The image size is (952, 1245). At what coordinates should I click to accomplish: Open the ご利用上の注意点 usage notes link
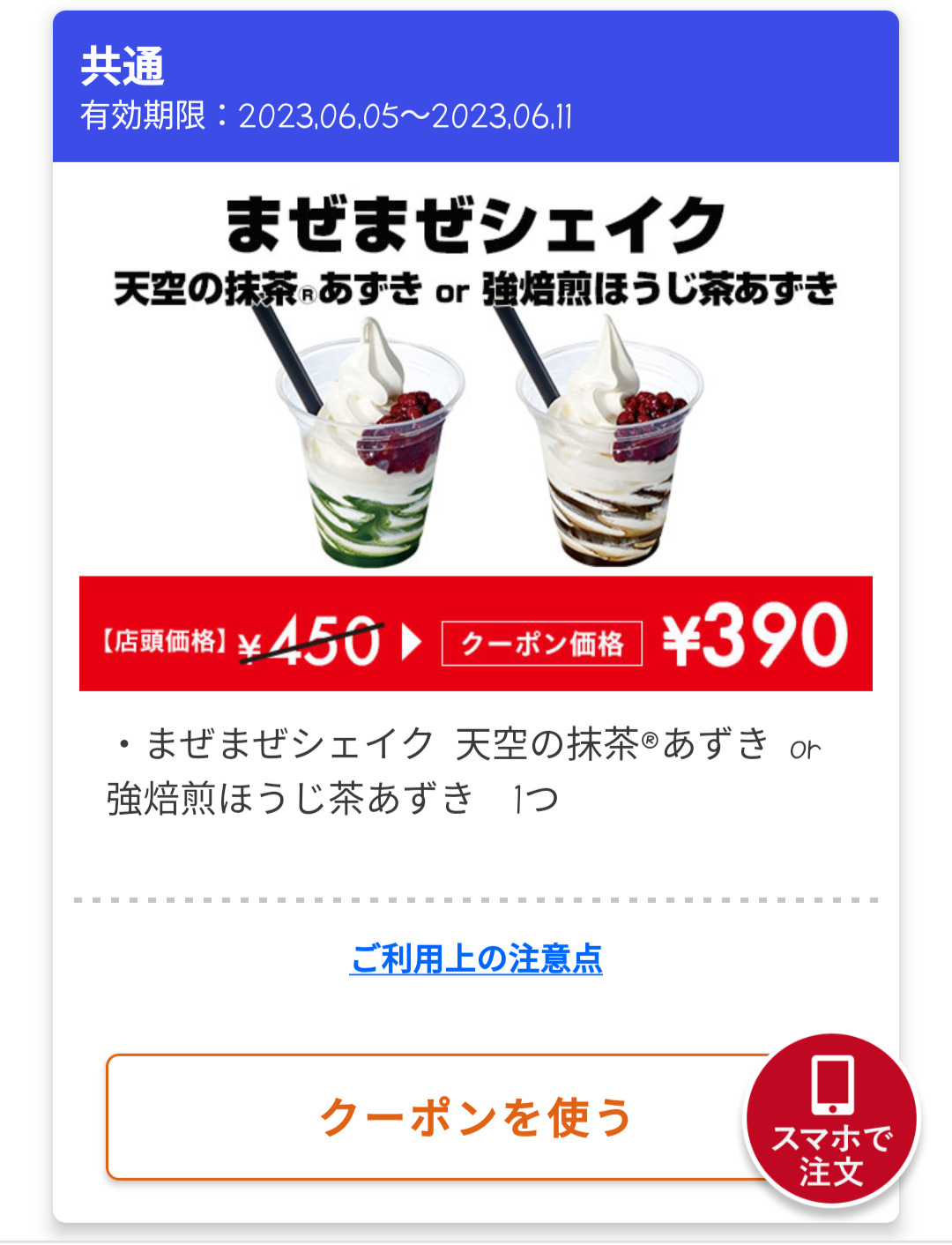[476, 958]
